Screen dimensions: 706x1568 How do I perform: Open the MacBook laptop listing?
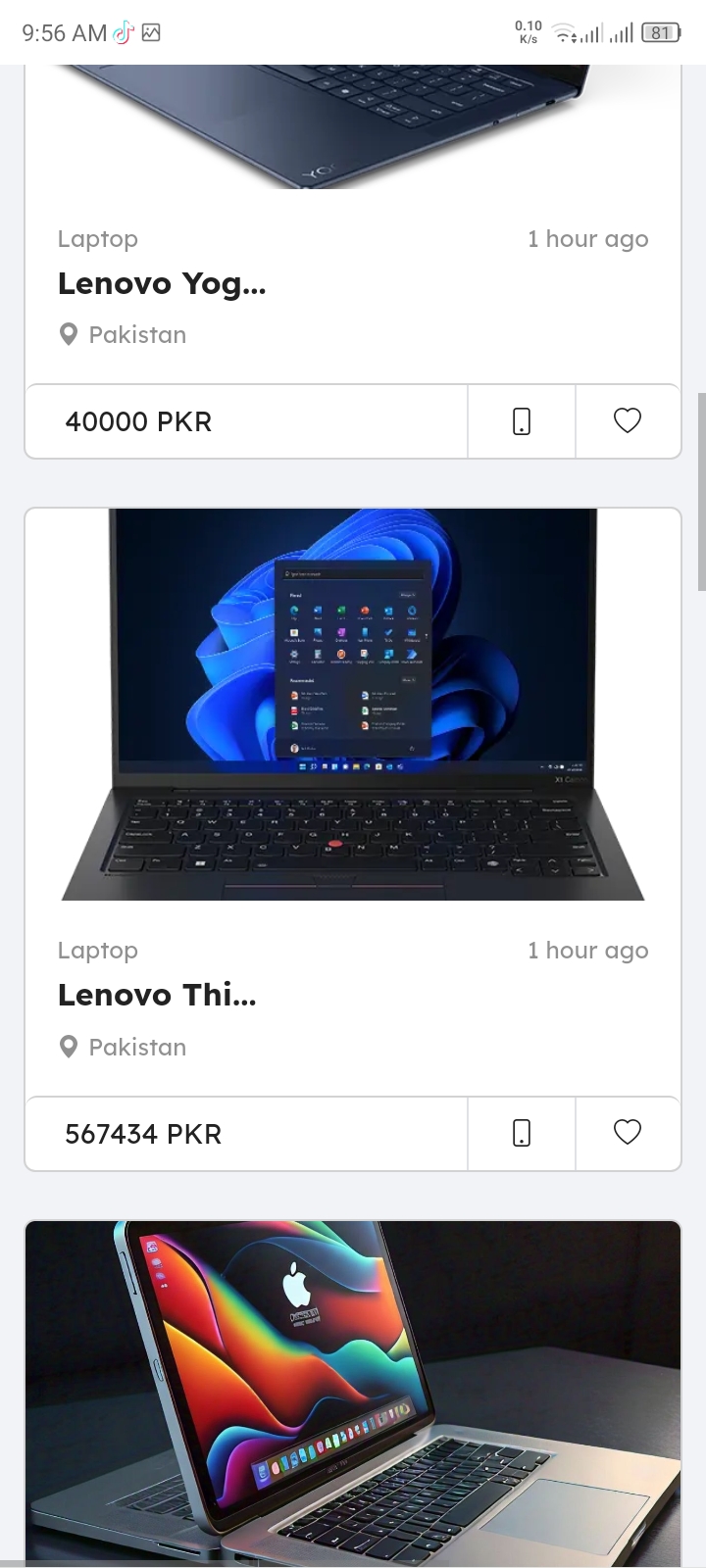[353, 1392]
